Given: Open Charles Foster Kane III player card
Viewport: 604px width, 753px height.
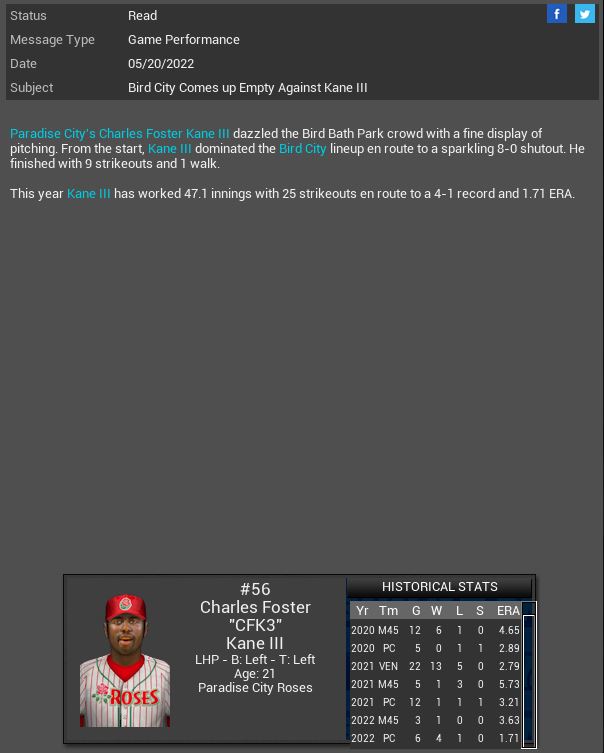Looking at the screenshot, I should pyautogui.click(x=125, y=660).
